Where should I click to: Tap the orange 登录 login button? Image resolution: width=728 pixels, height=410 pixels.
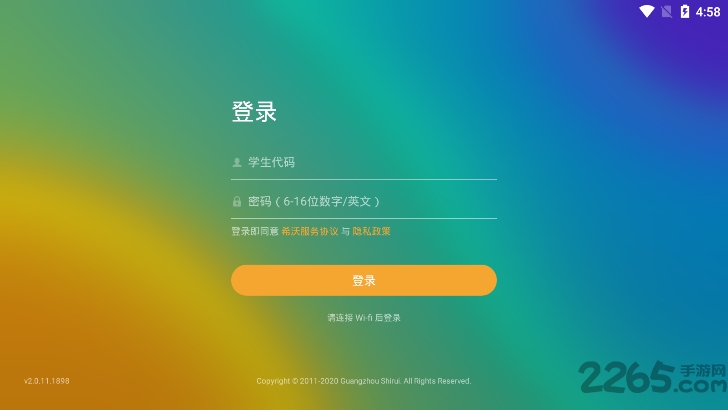(364, 280)
